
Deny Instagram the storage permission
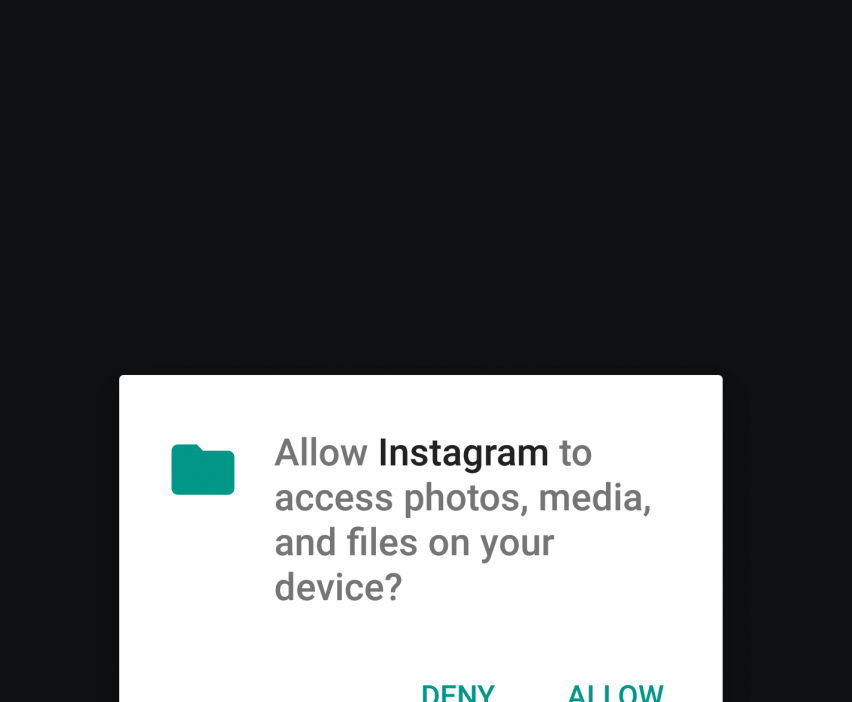pyautogui.click(x=458, y=692)
